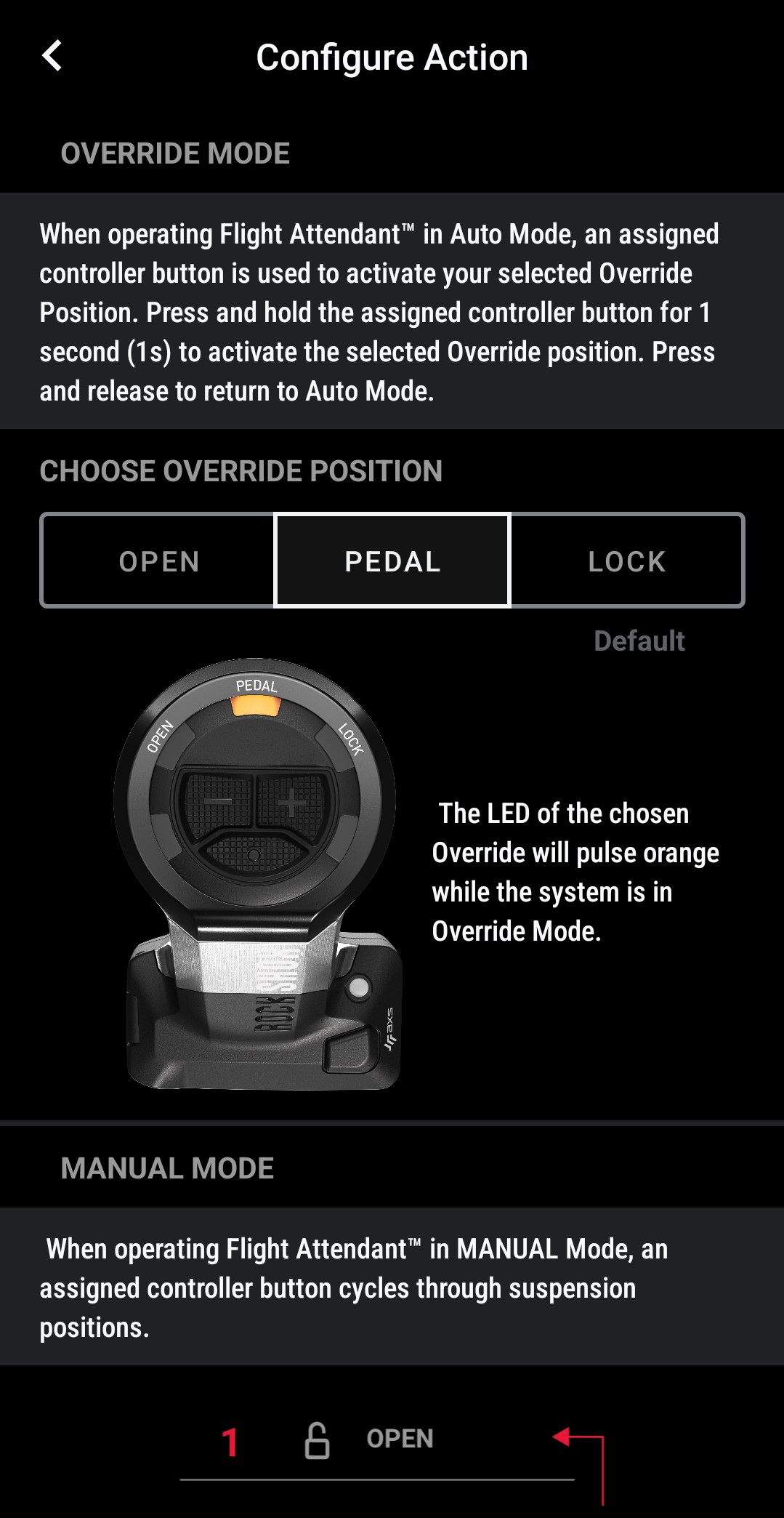
Task: Select OPEN as override position
Action: click(158, 561)
